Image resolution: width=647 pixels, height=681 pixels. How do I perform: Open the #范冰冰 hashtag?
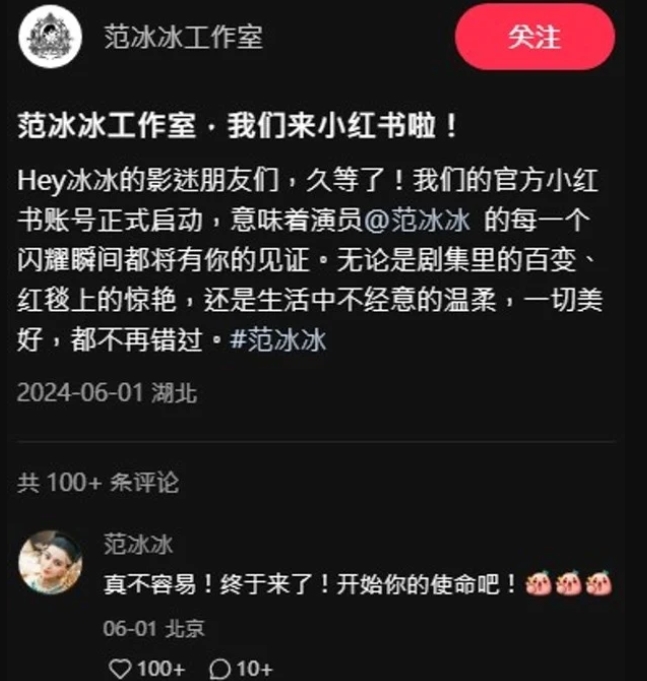coord(279,340)
